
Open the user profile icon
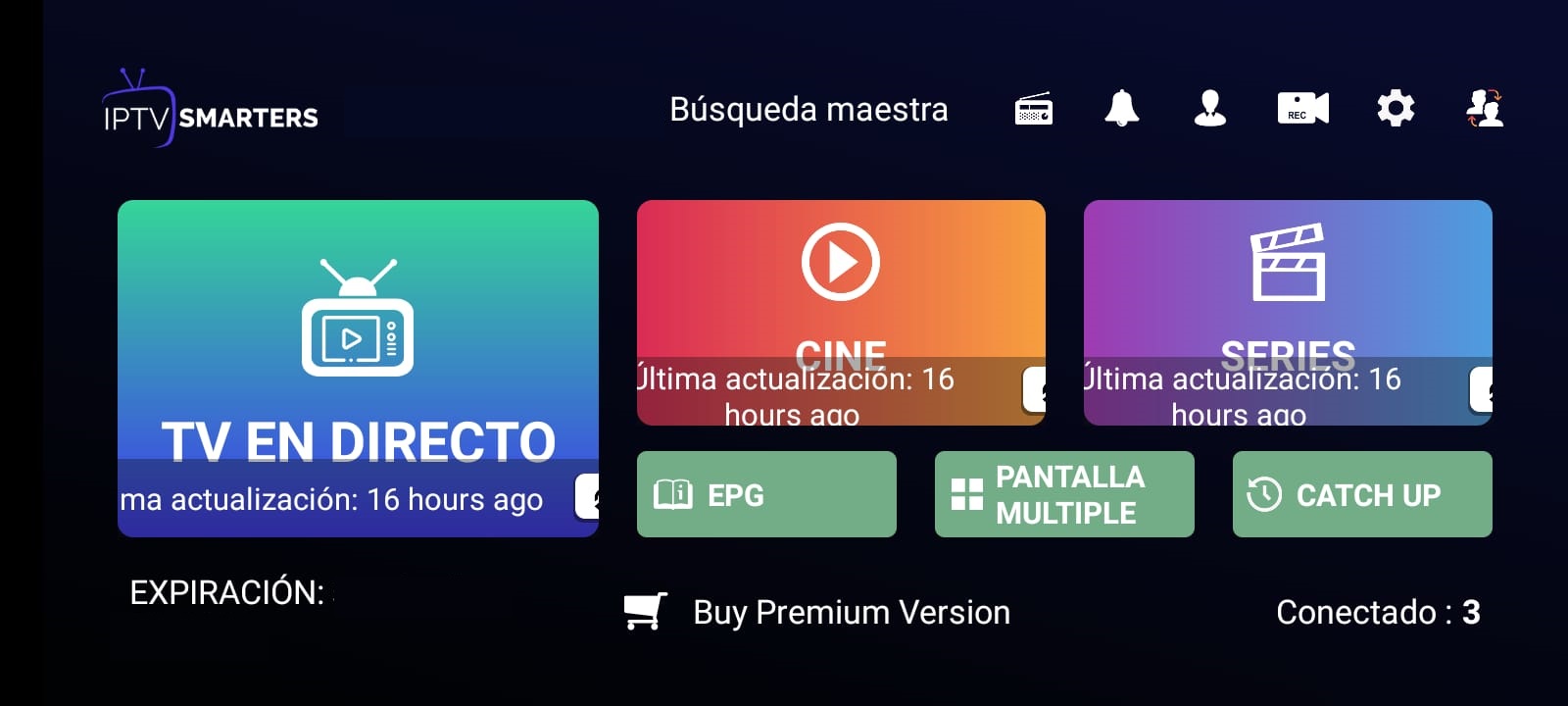coord(1210,108)
